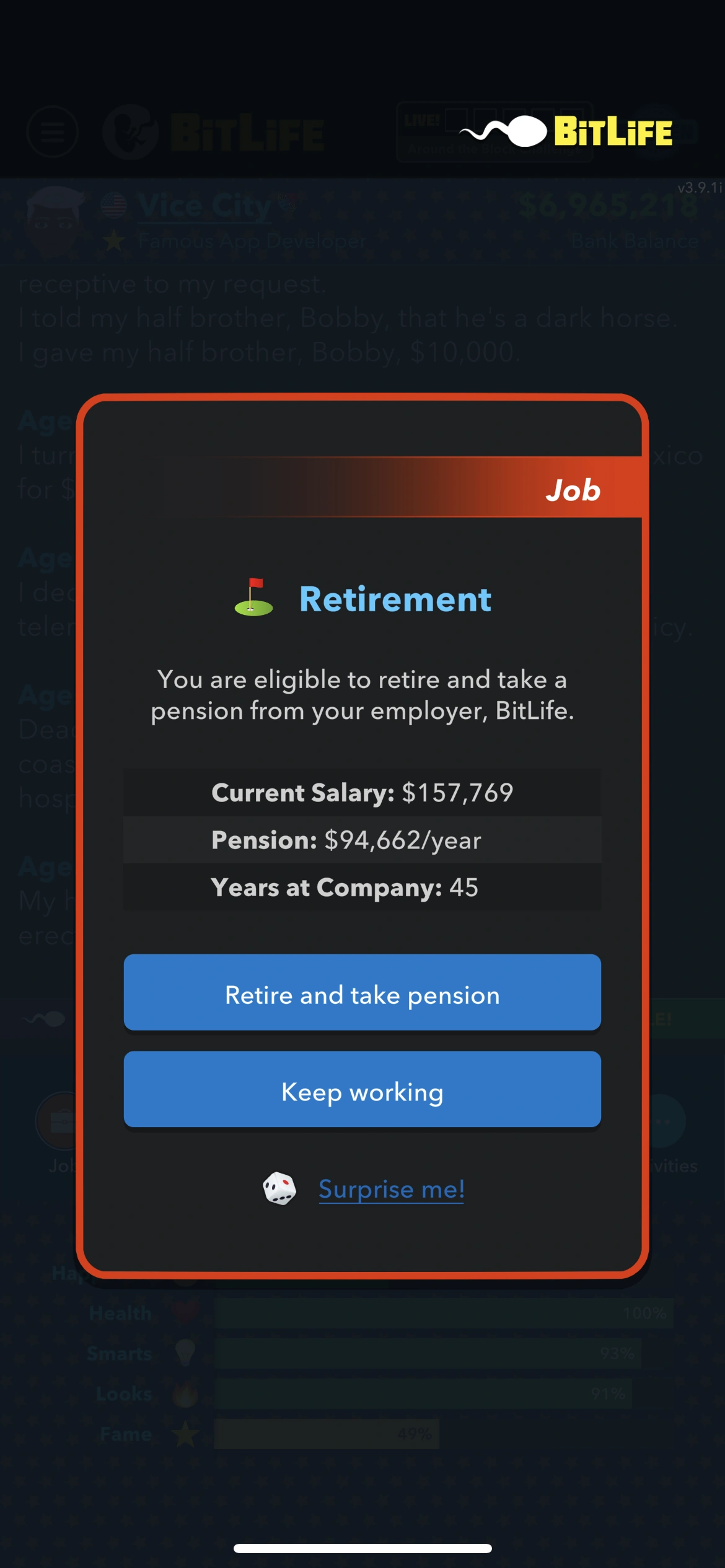Tap the Surprise me! link
This screenshot has height=1568, width=725.
point(391,1189)
